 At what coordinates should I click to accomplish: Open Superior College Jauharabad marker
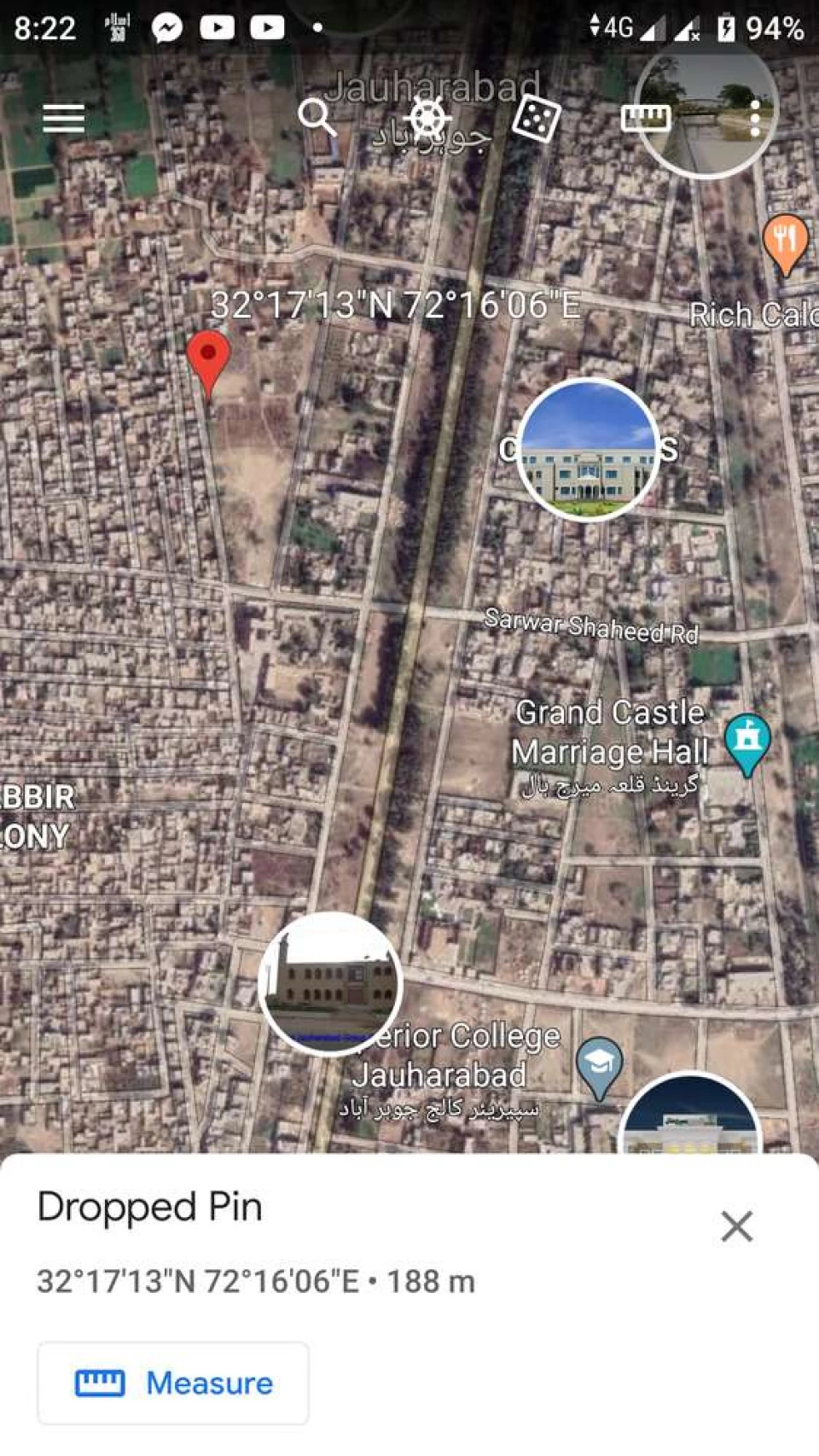coord(599,1067)
